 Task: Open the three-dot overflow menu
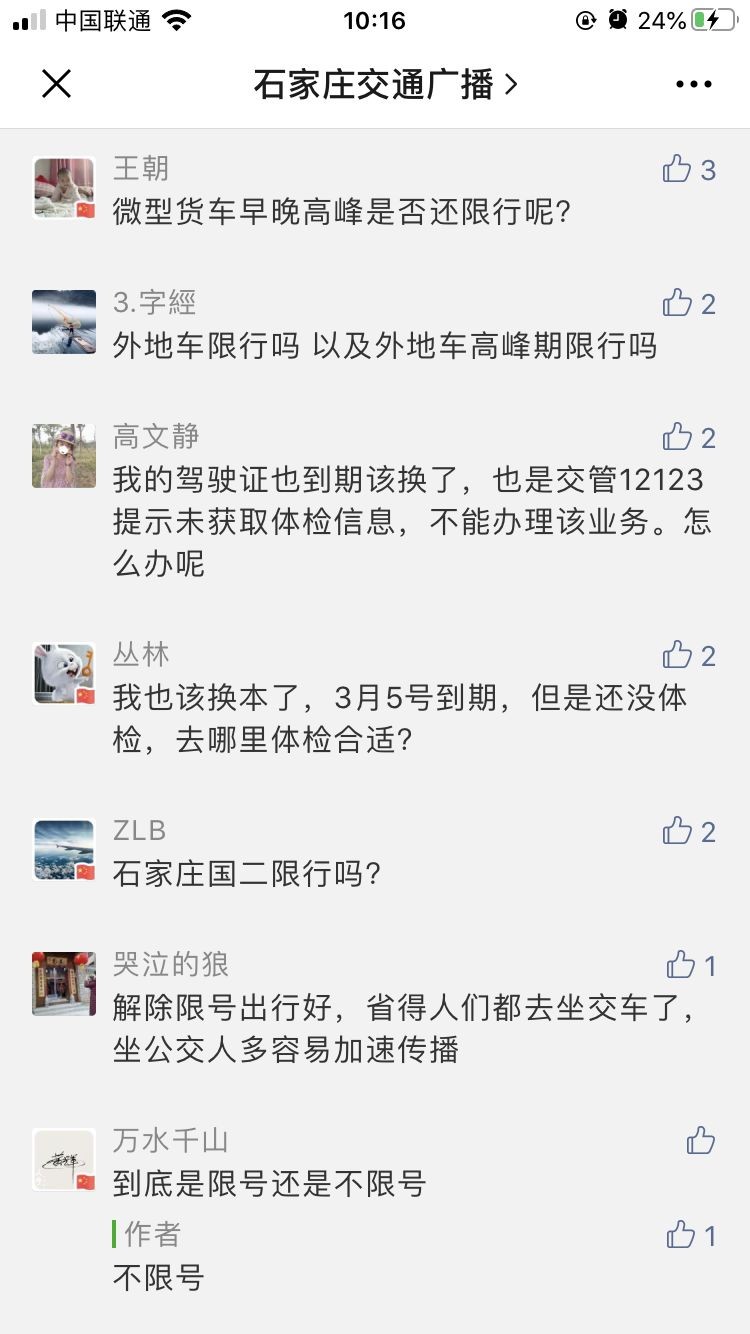pos(693,85)
